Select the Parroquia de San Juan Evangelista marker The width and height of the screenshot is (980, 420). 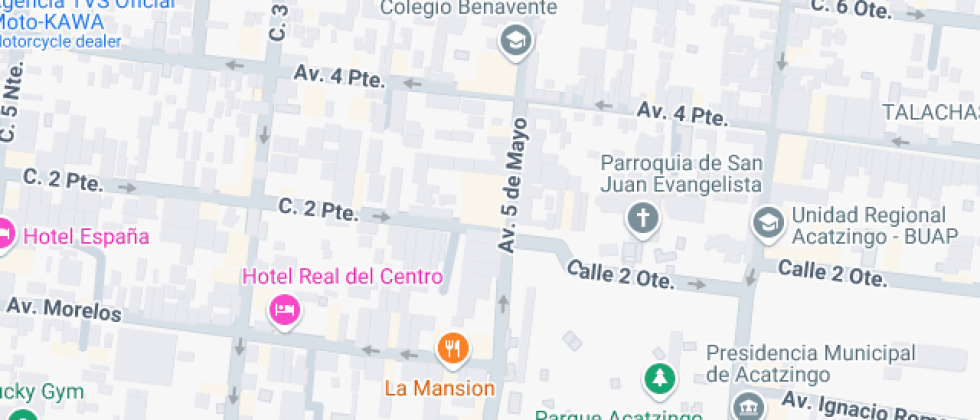642,220
